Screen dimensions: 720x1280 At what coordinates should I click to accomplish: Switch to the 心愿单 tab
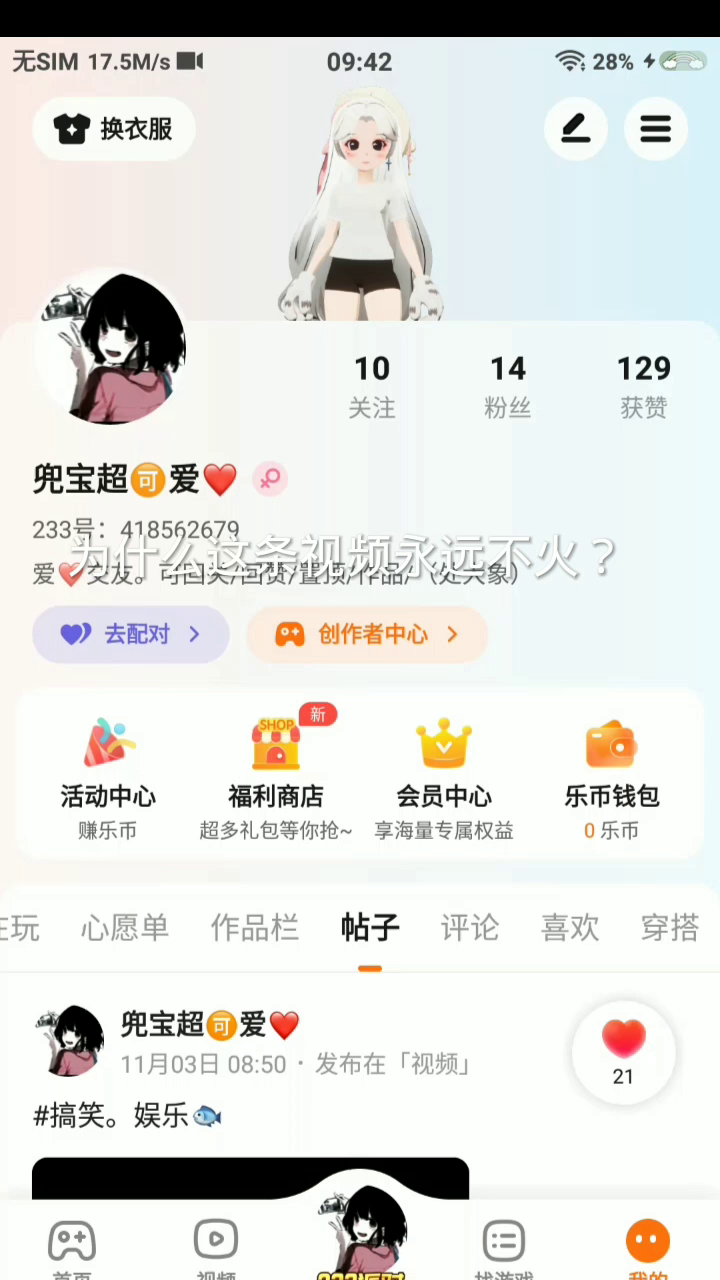pyautogui.click(x=125, y=928)
